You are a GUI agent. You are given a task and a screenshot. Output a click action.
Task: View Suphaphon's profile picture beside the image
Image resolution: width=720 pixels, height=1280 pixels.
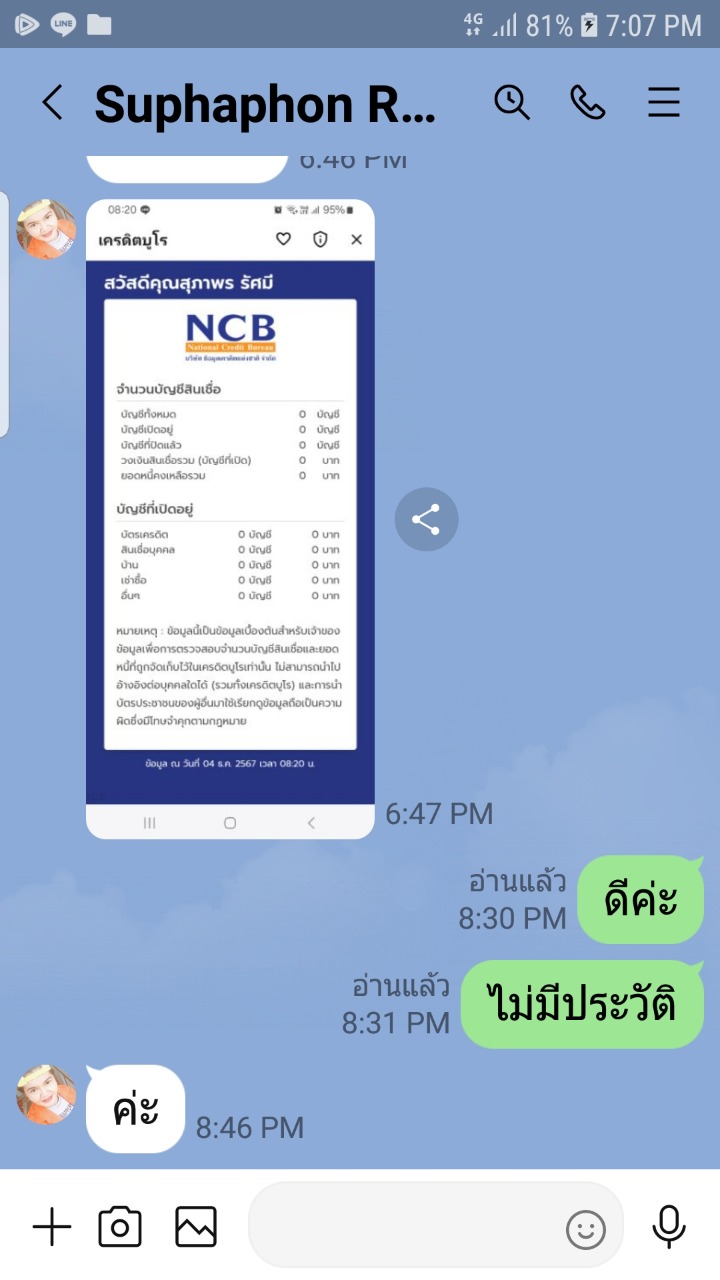tap(46, 229)
